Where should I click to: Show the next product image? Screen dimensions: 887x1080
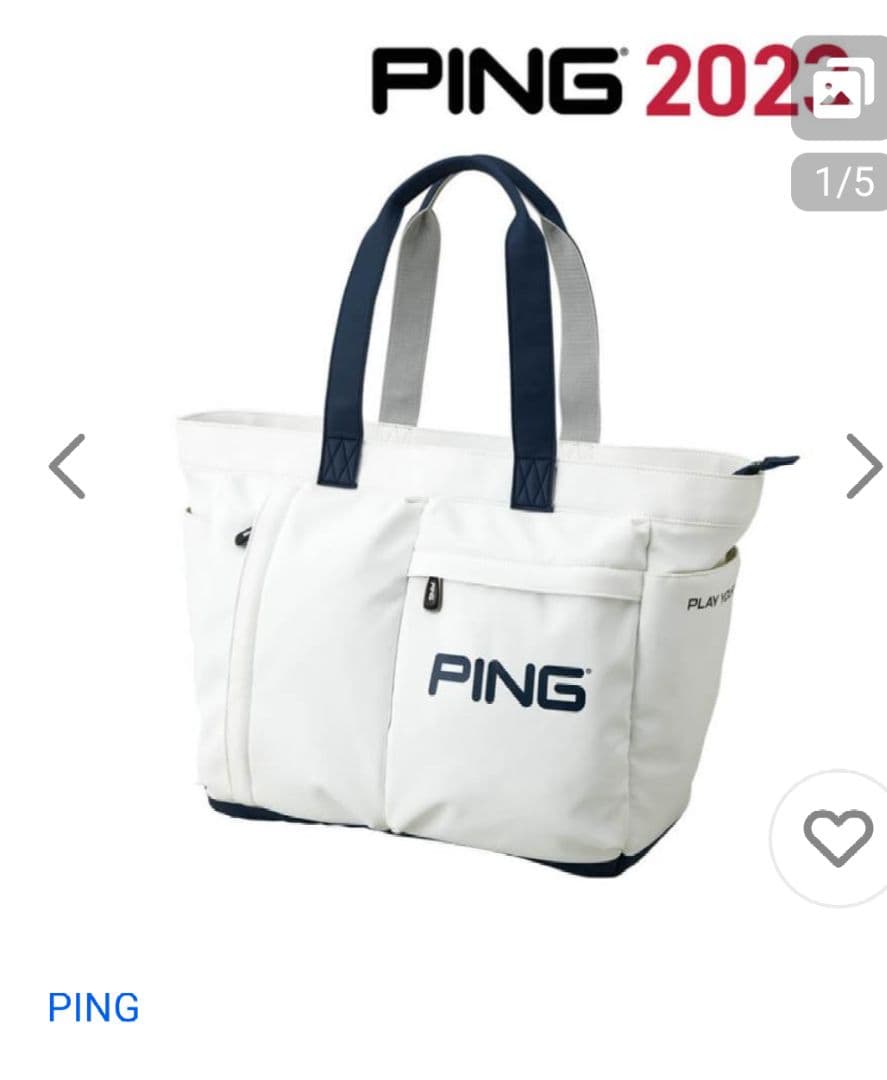pyautogui.click(x=863, y=466)
